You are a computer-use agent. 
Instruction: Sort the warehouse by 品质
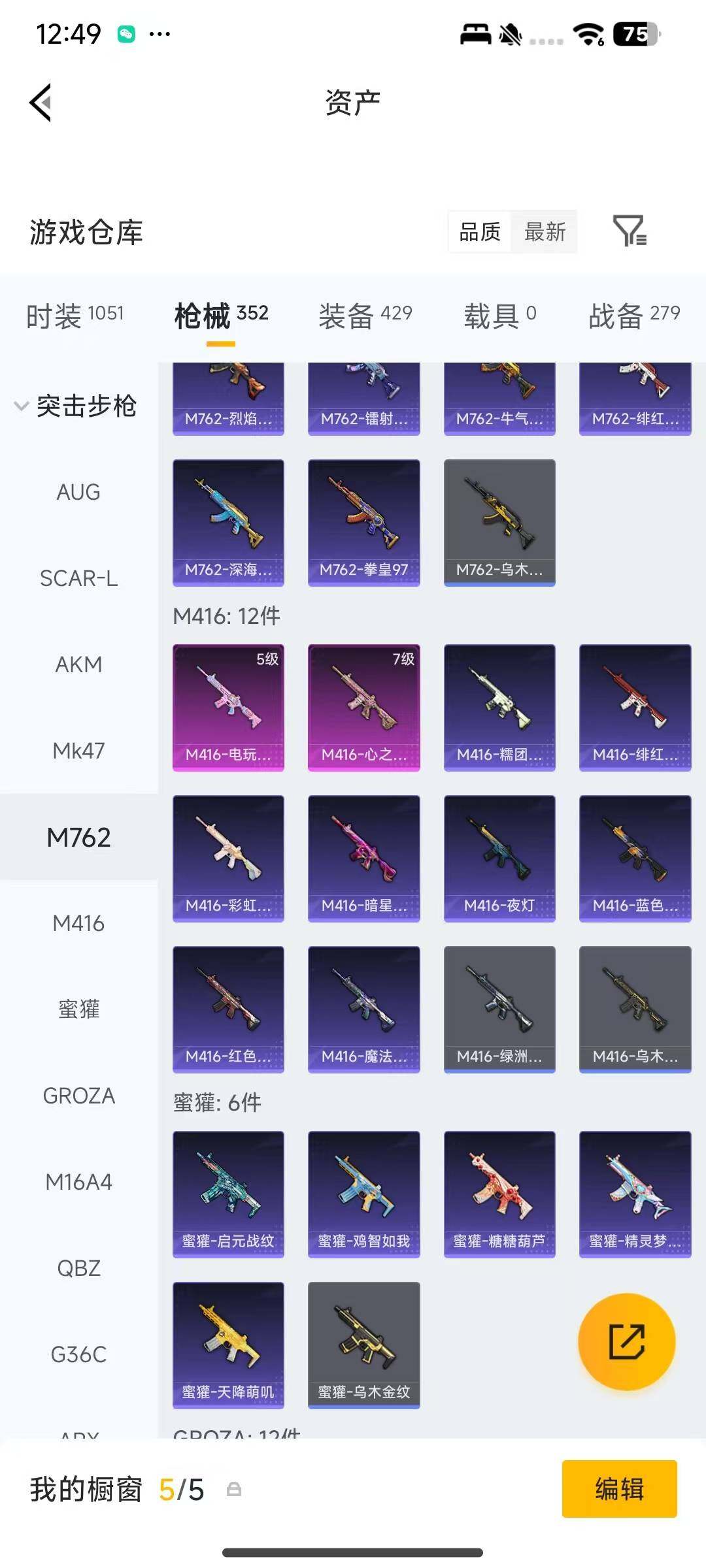pos(480,232)
